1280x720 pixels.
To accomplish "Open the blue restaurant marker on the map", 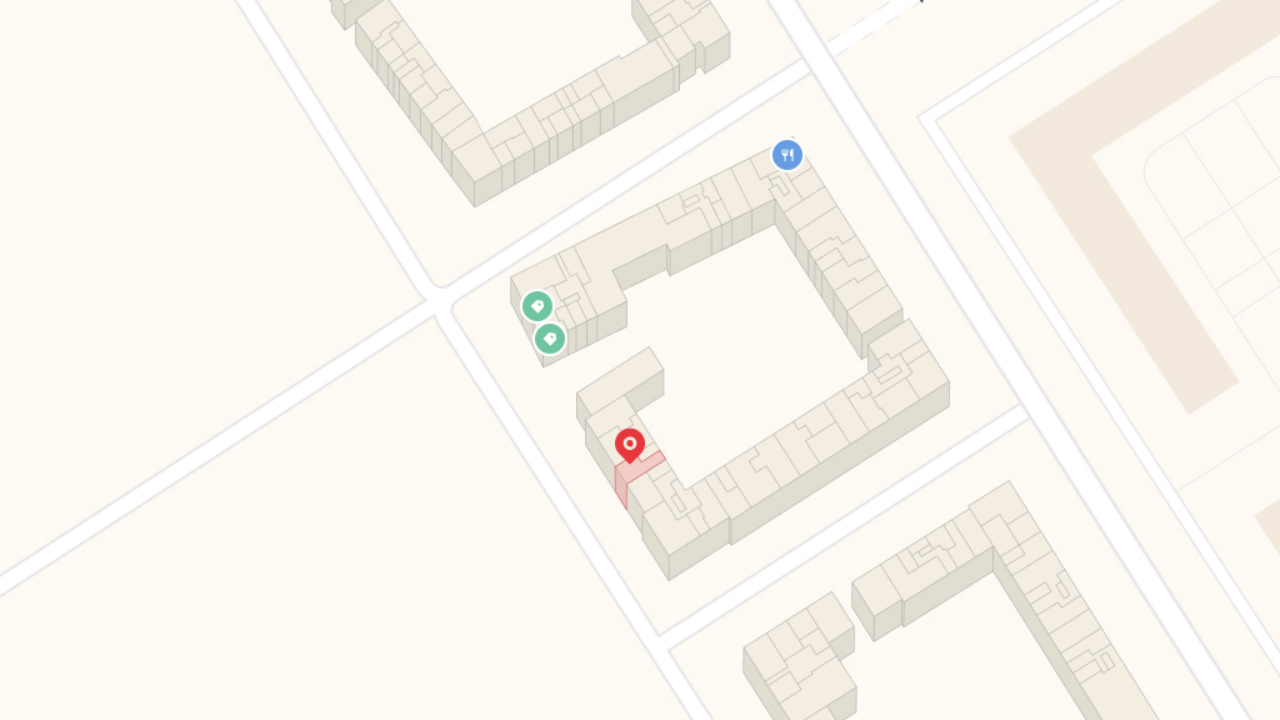I will pos(788,155).
